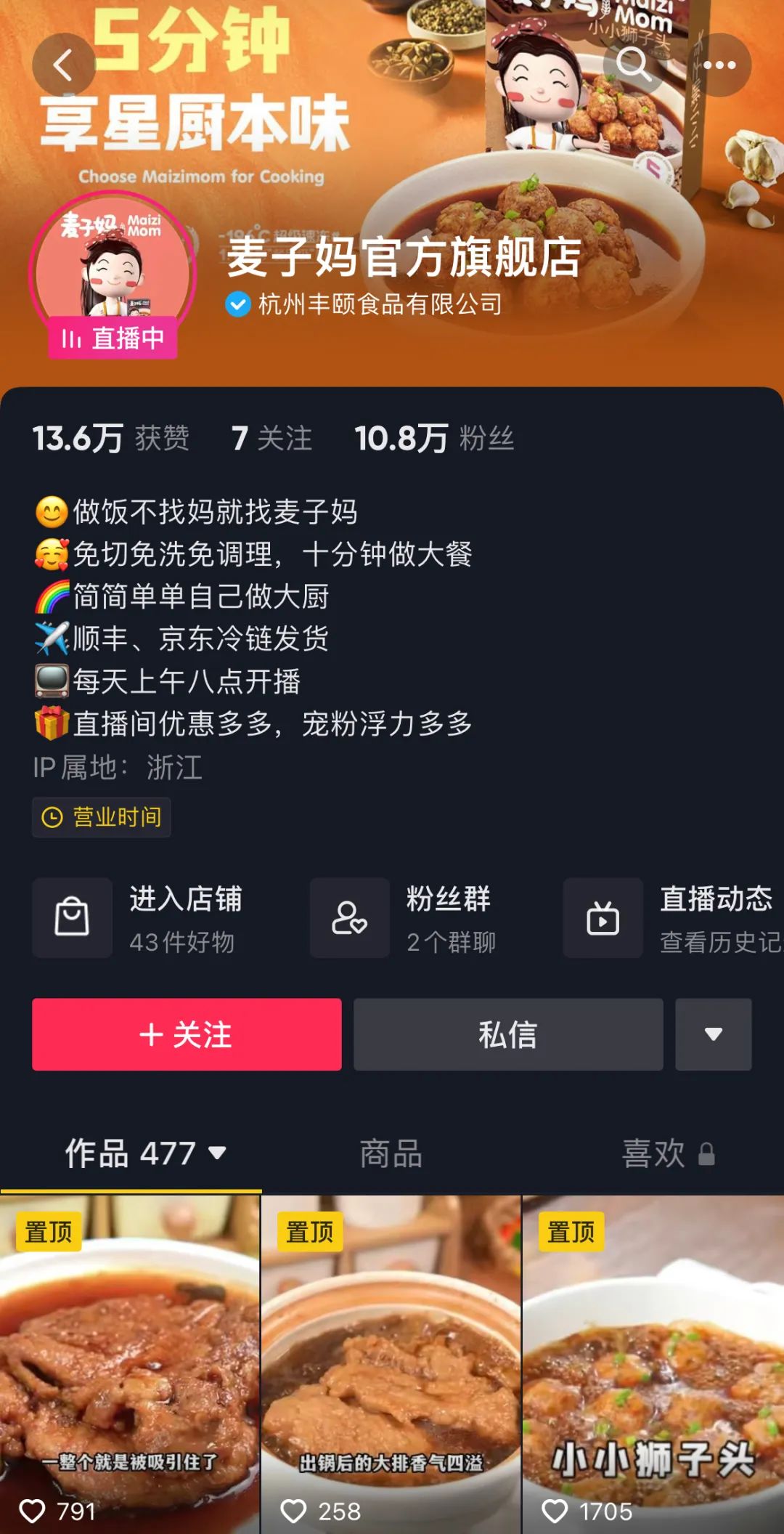Open pinned video with 791 likes
This screenshot has width=784, height=1534.
coord(129,1365)
